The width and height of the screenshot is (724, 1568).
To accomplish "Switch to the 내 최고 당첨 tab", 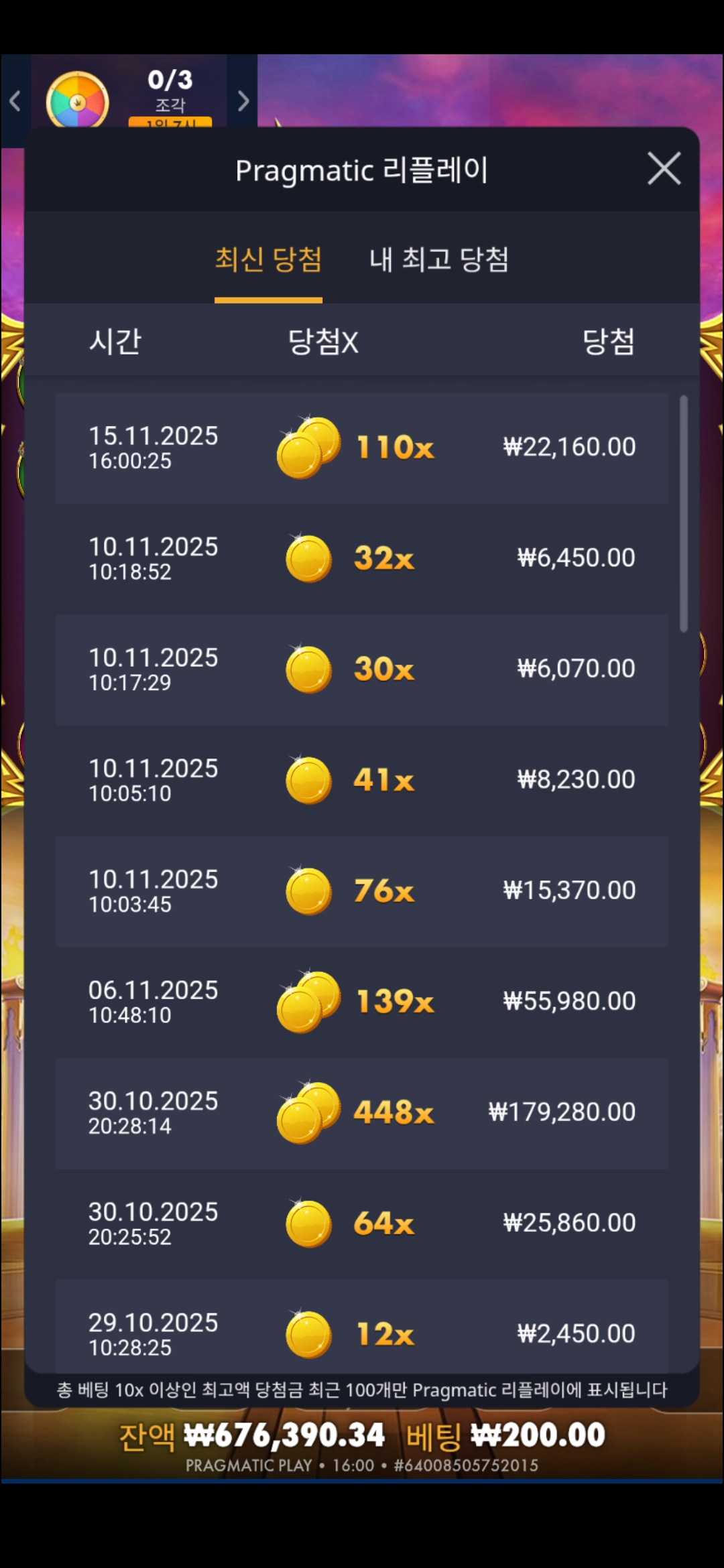I will tap(438, 260).
